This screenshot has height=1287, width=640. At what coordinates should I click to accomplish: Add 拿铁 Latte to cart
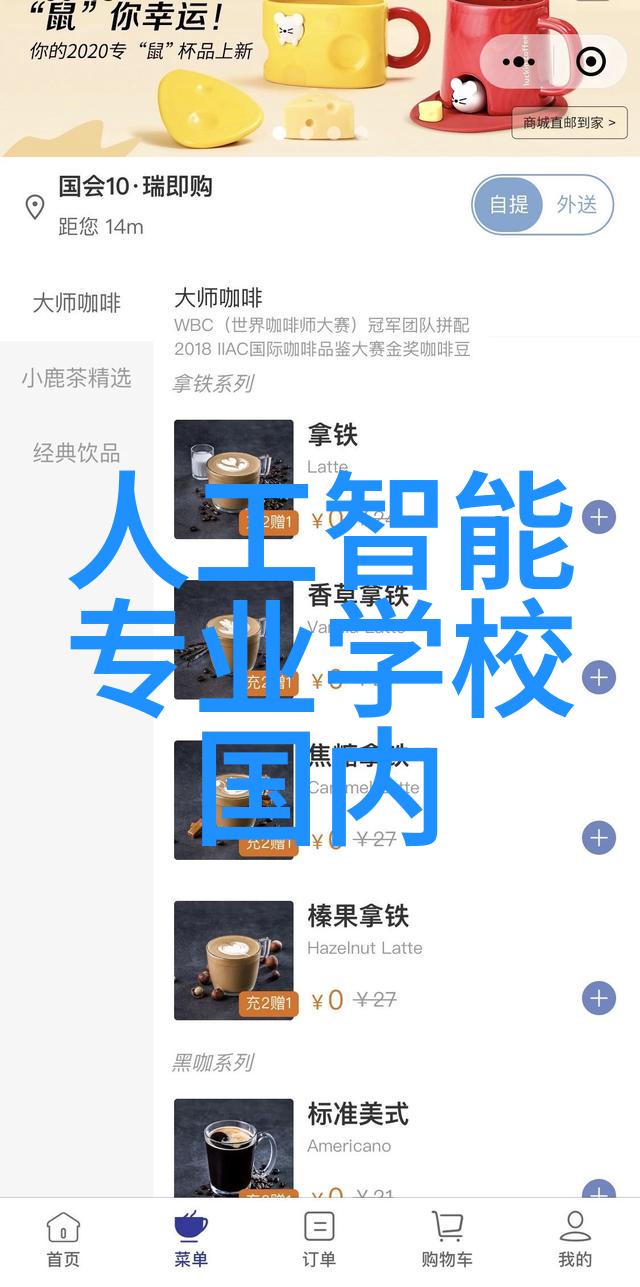[598, 518]
